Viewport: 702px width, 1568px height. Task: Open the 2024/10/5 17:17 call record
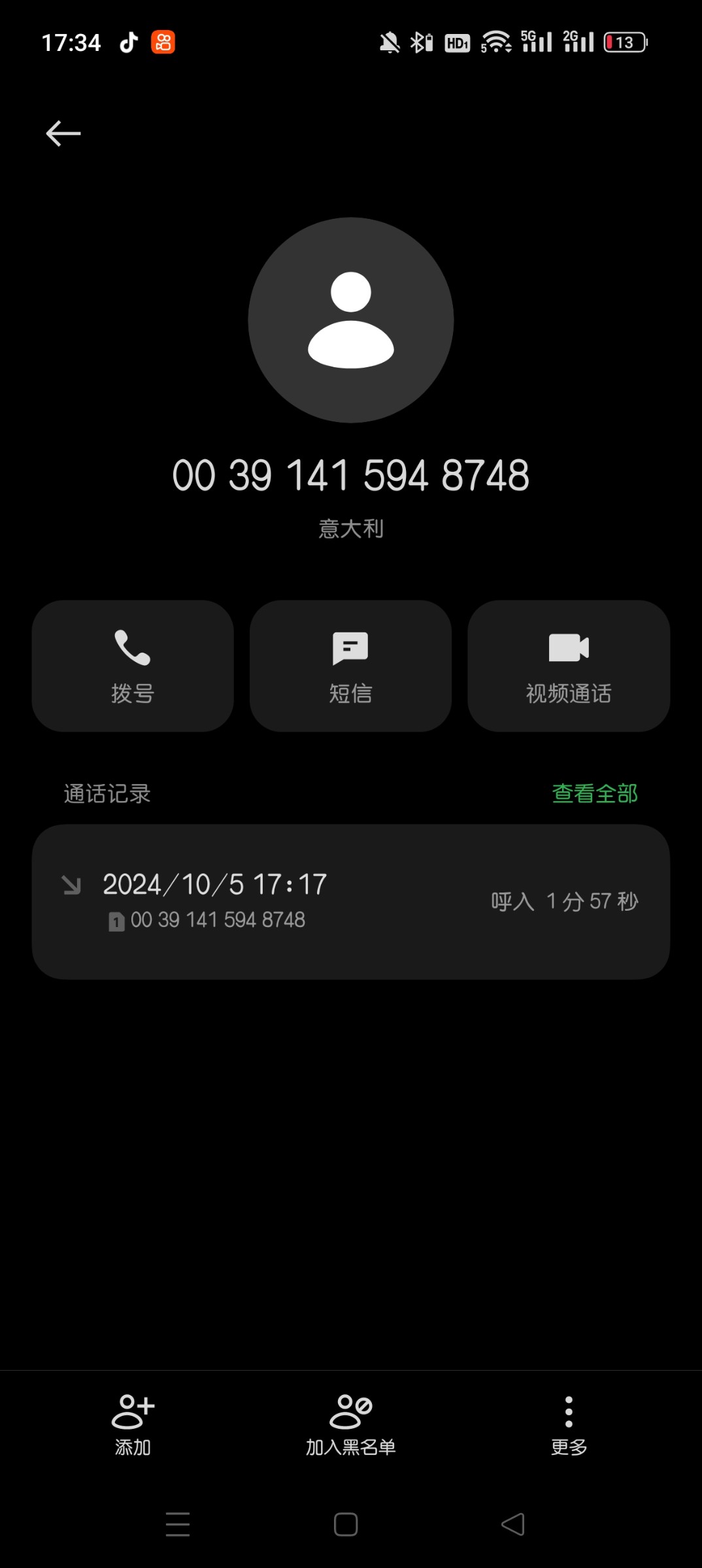(351, 902)
